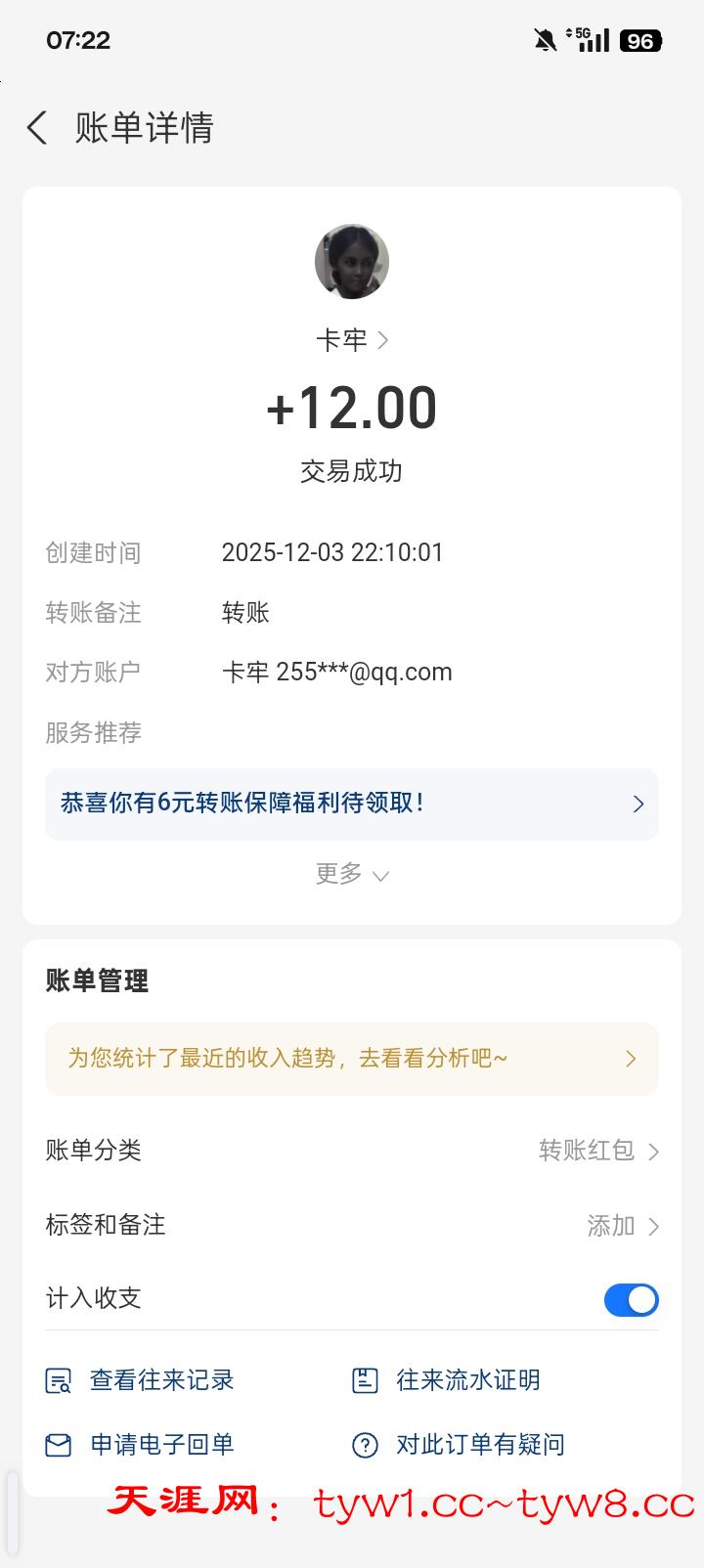Screen dimensions: 704x1568
Task: Open 卡牢's profile from the name link
Action: tap(352, 340)
